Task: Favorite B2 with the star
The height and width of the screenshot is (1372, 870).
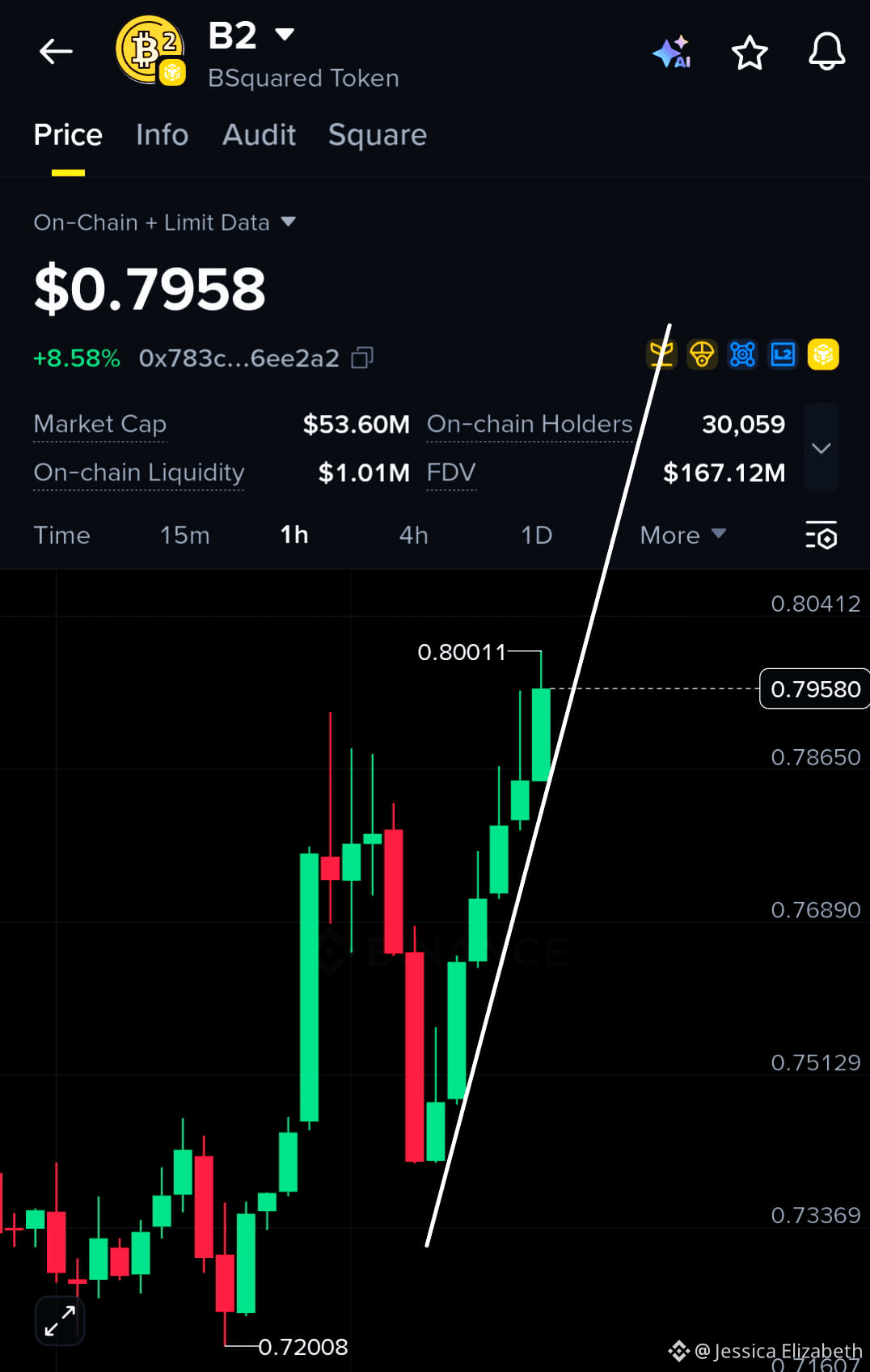Action: [750, 52]
